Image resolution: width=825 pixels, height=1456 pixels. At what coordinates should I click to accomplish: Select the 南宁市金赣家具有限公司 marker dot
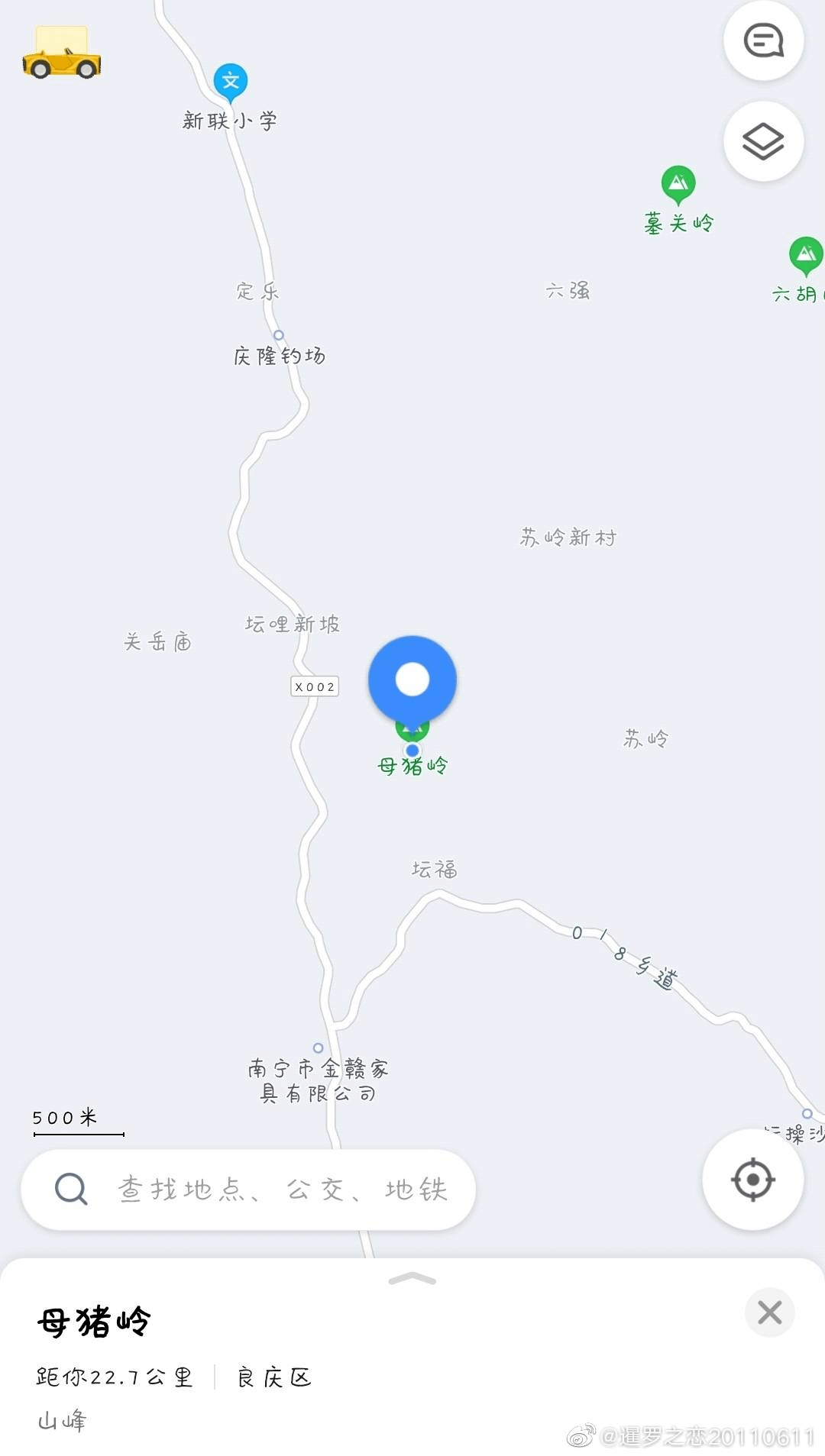[x=317, y=1049]
